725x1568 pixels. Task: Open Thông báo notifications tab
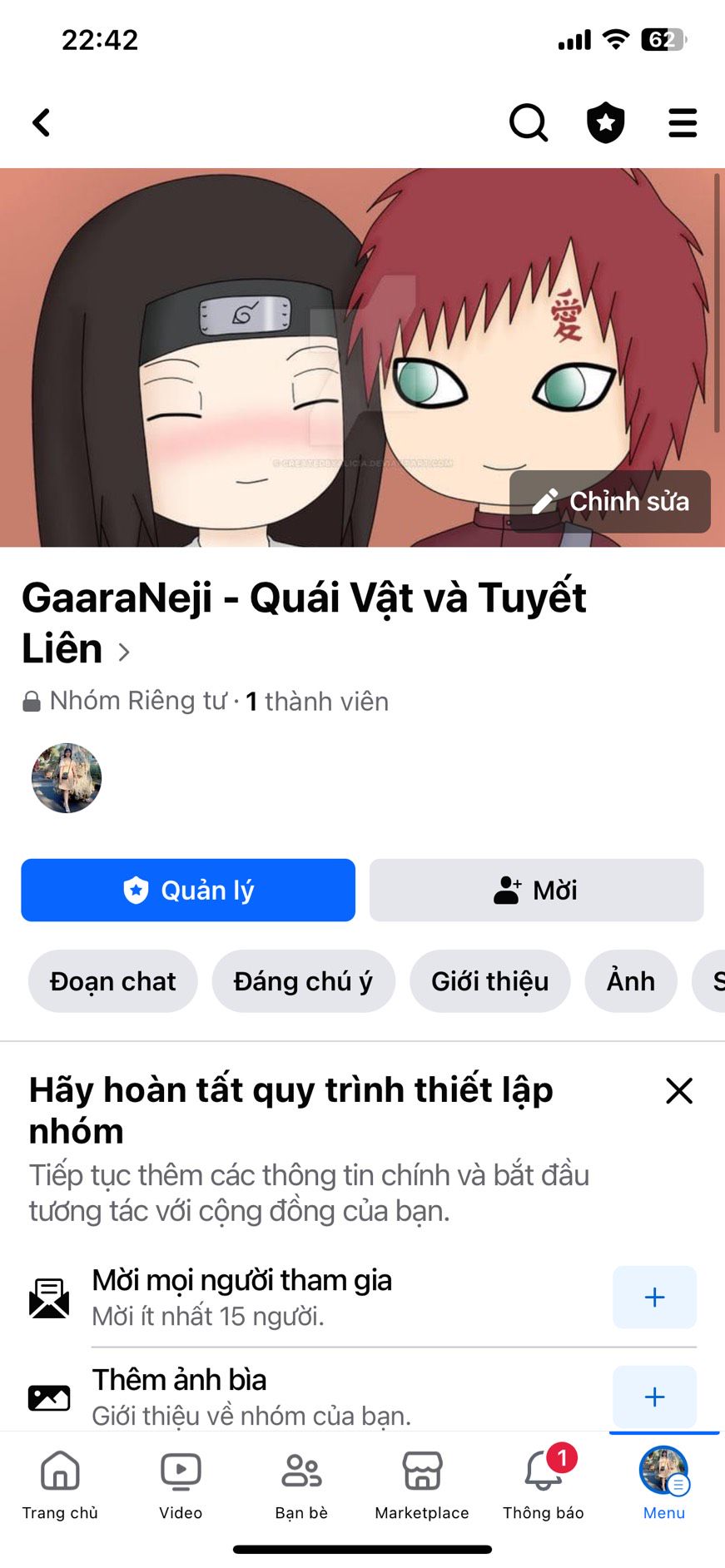[543, 1484]
